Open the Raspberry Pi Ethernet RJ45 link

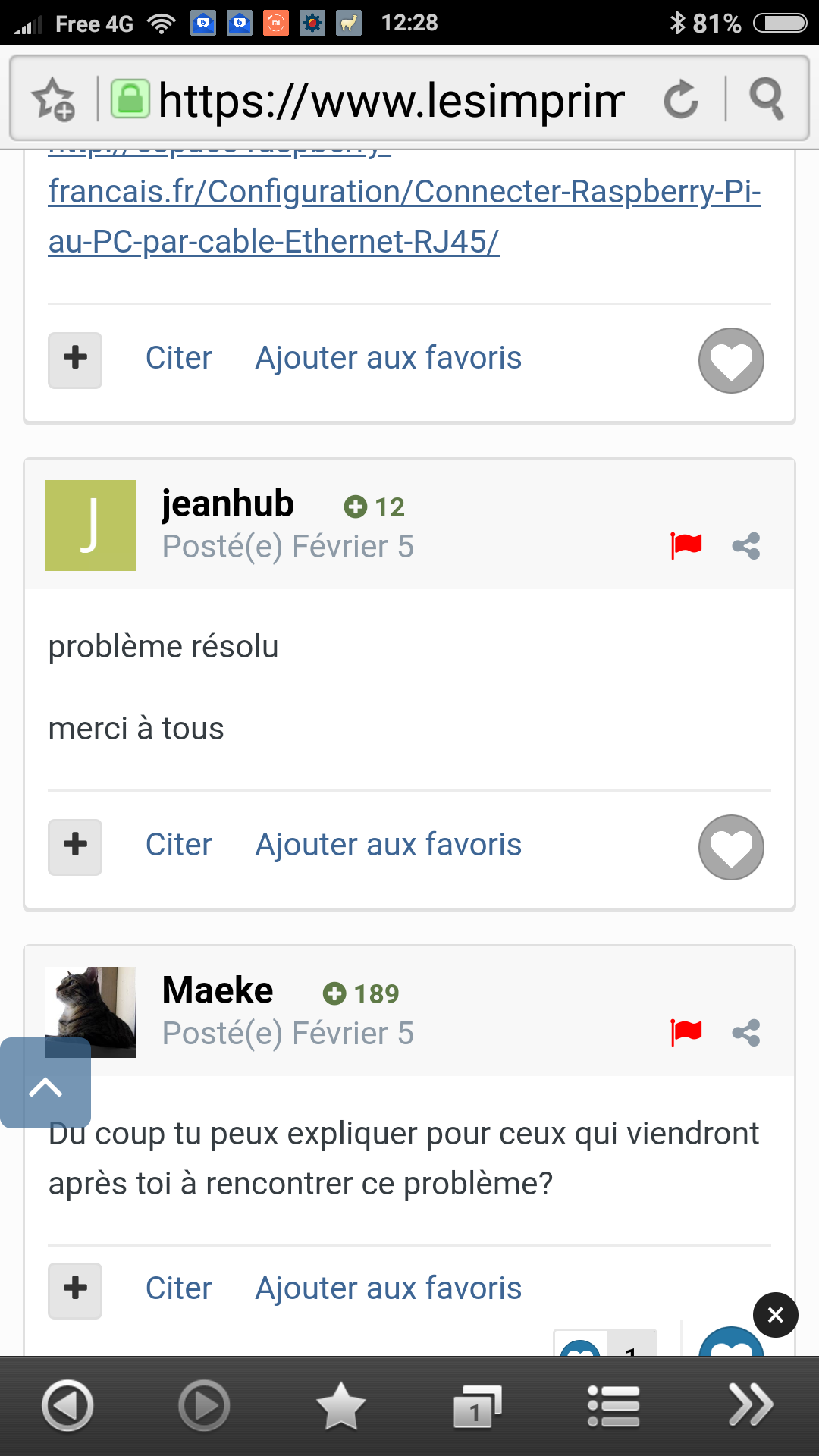pos(403,216)
